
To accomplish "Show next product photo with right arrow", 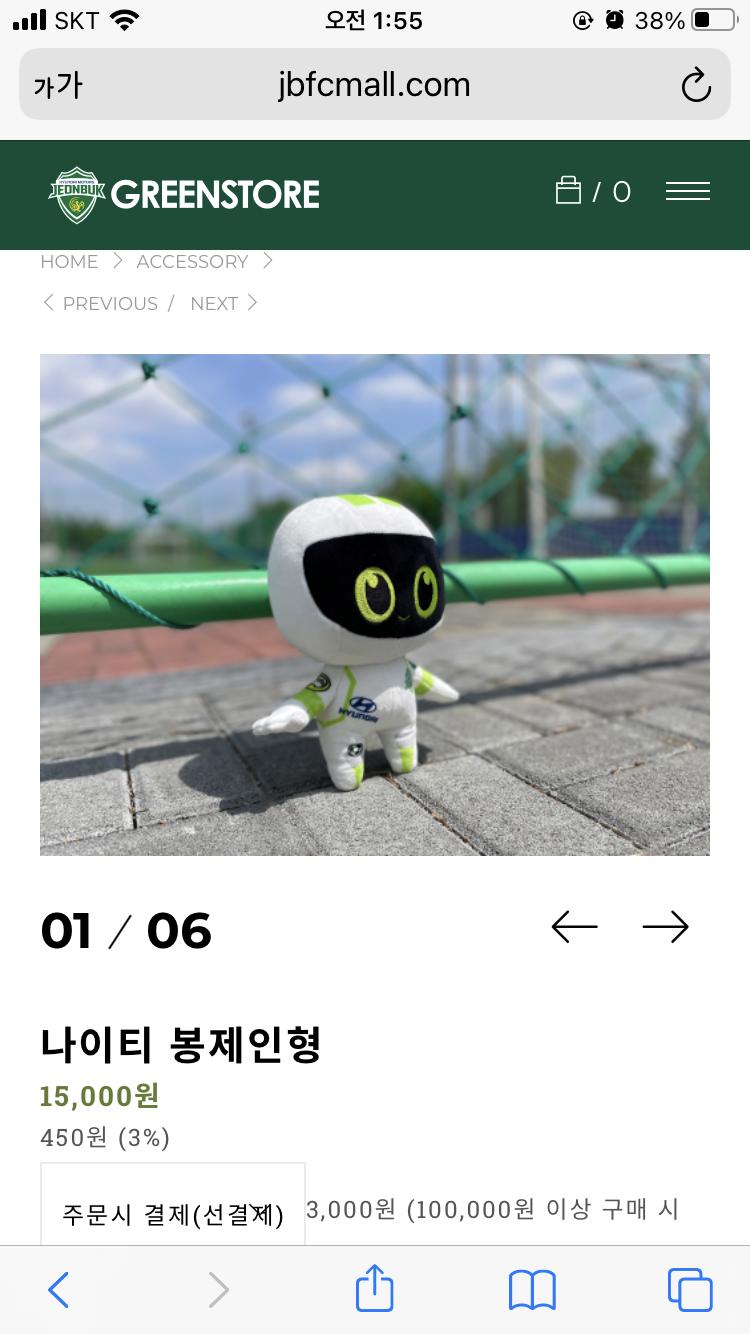I will (x=666, y=927).
